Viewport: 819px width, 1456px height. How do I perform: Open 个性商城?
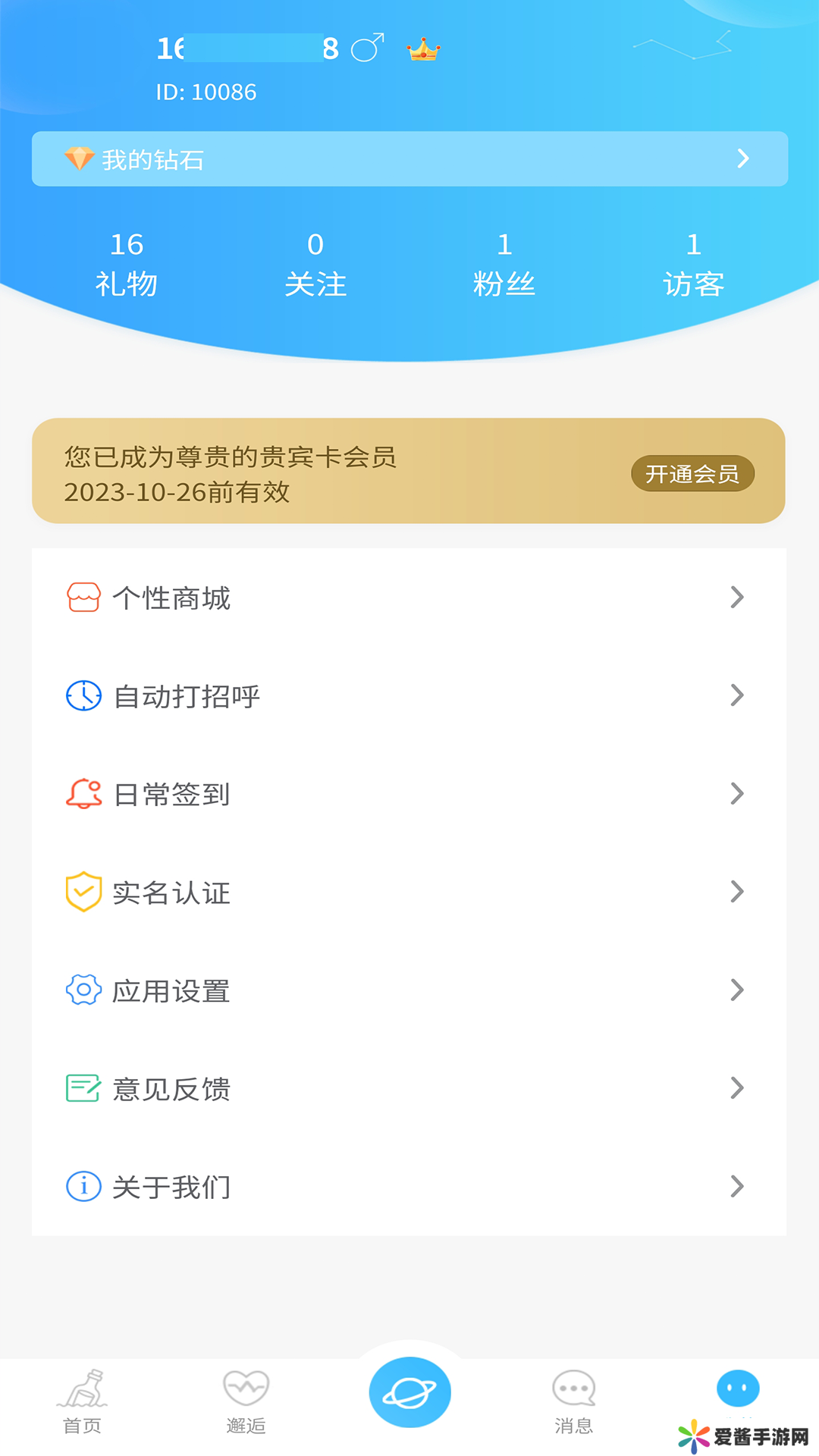[x=409, y=598]
